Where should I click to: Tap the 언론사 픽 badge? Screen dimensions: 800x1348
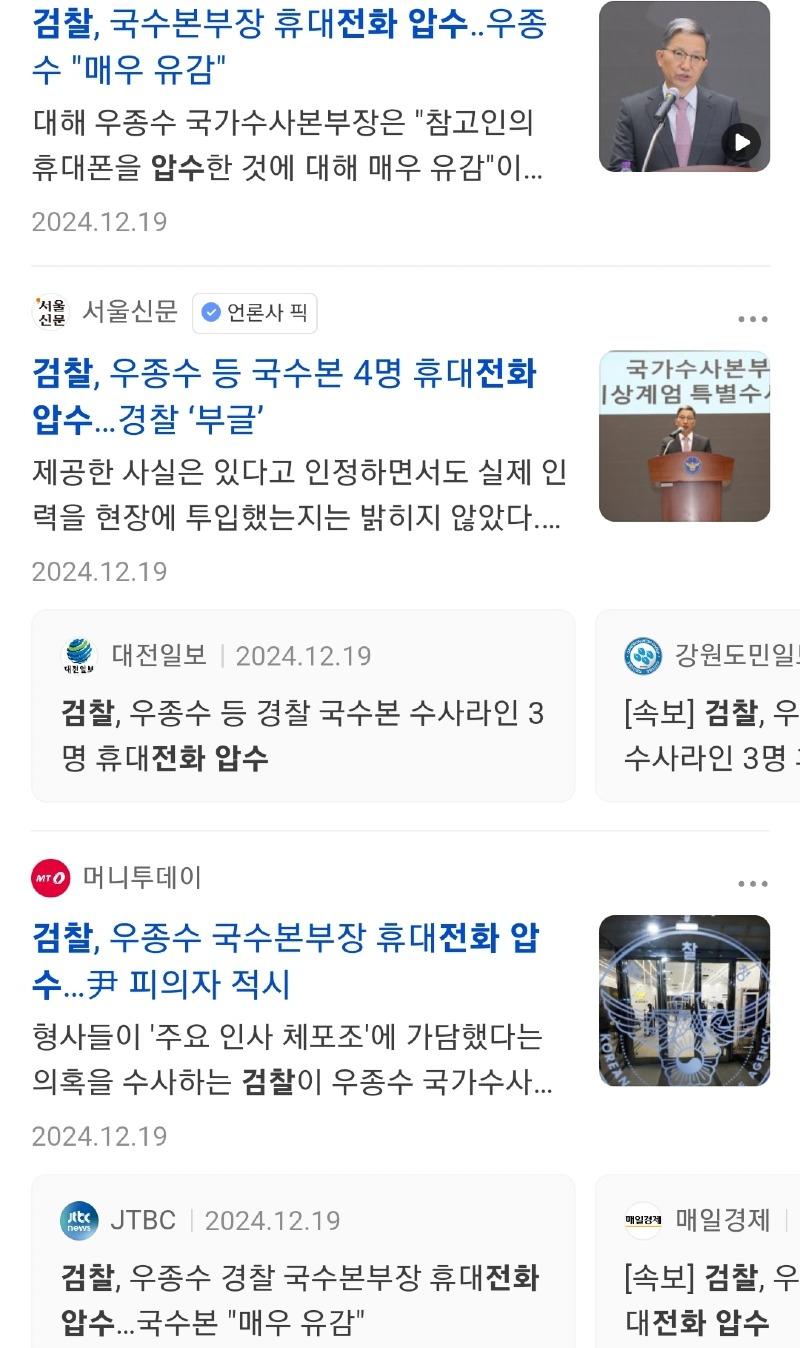click(255, 313)
